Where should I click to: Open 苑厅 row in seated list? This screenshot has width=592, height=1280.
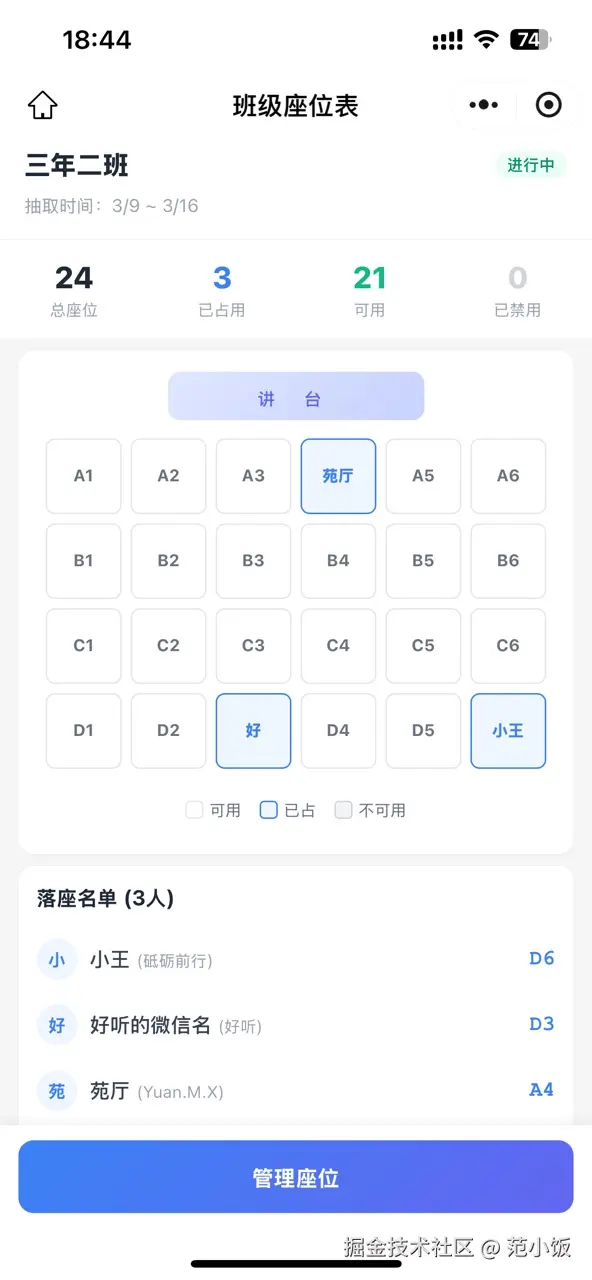[x=296, y=1090]
